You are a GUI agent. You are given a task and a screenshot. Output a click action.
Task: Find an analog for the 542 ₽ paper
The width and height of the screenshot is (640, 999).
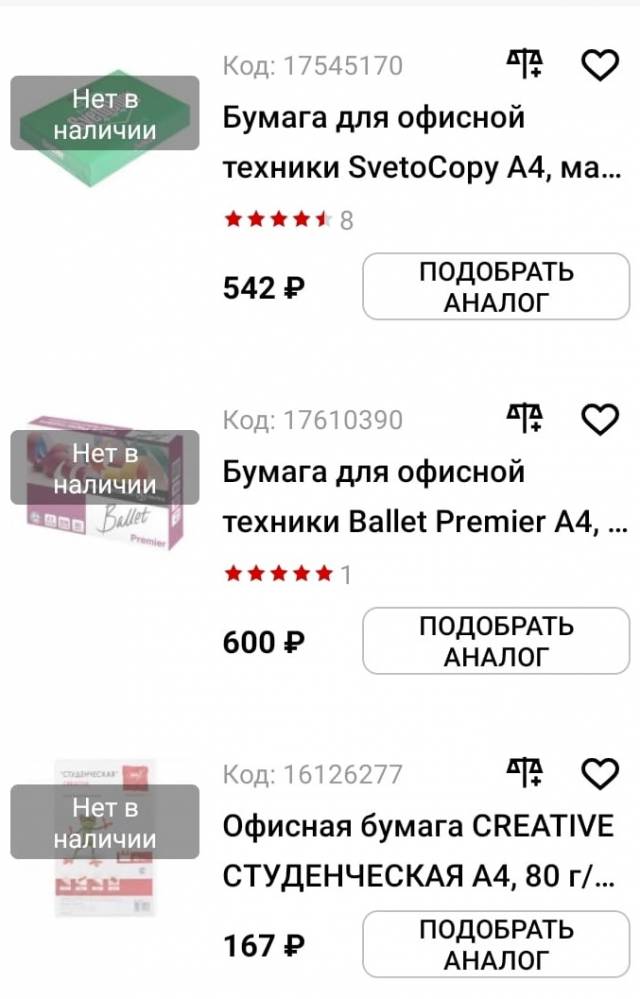coord(496,287)
